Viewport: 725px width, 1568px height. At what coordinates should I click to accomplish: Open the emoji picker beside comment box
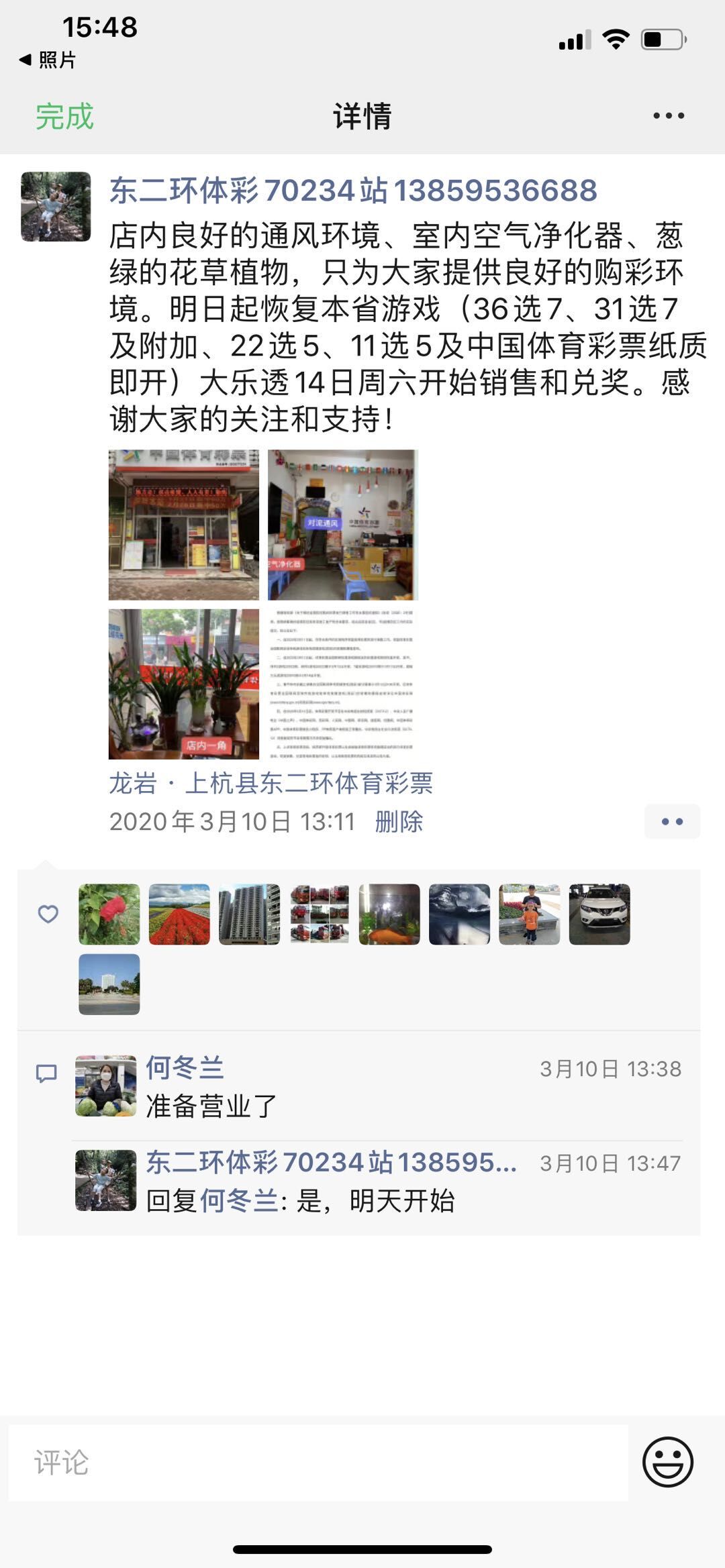click(667, 1462)
